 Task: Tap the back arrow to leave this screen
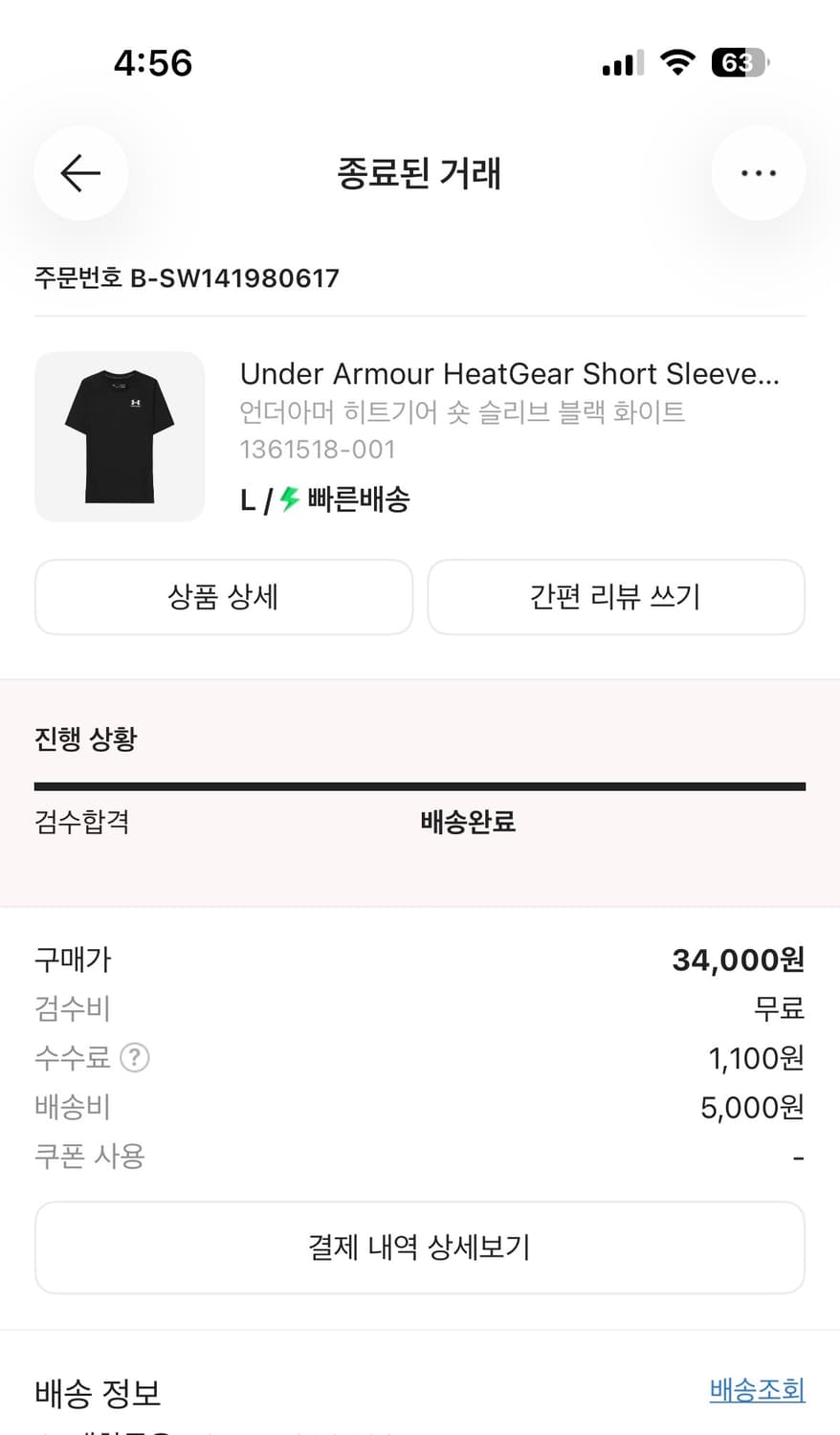(x=81, y=173)
